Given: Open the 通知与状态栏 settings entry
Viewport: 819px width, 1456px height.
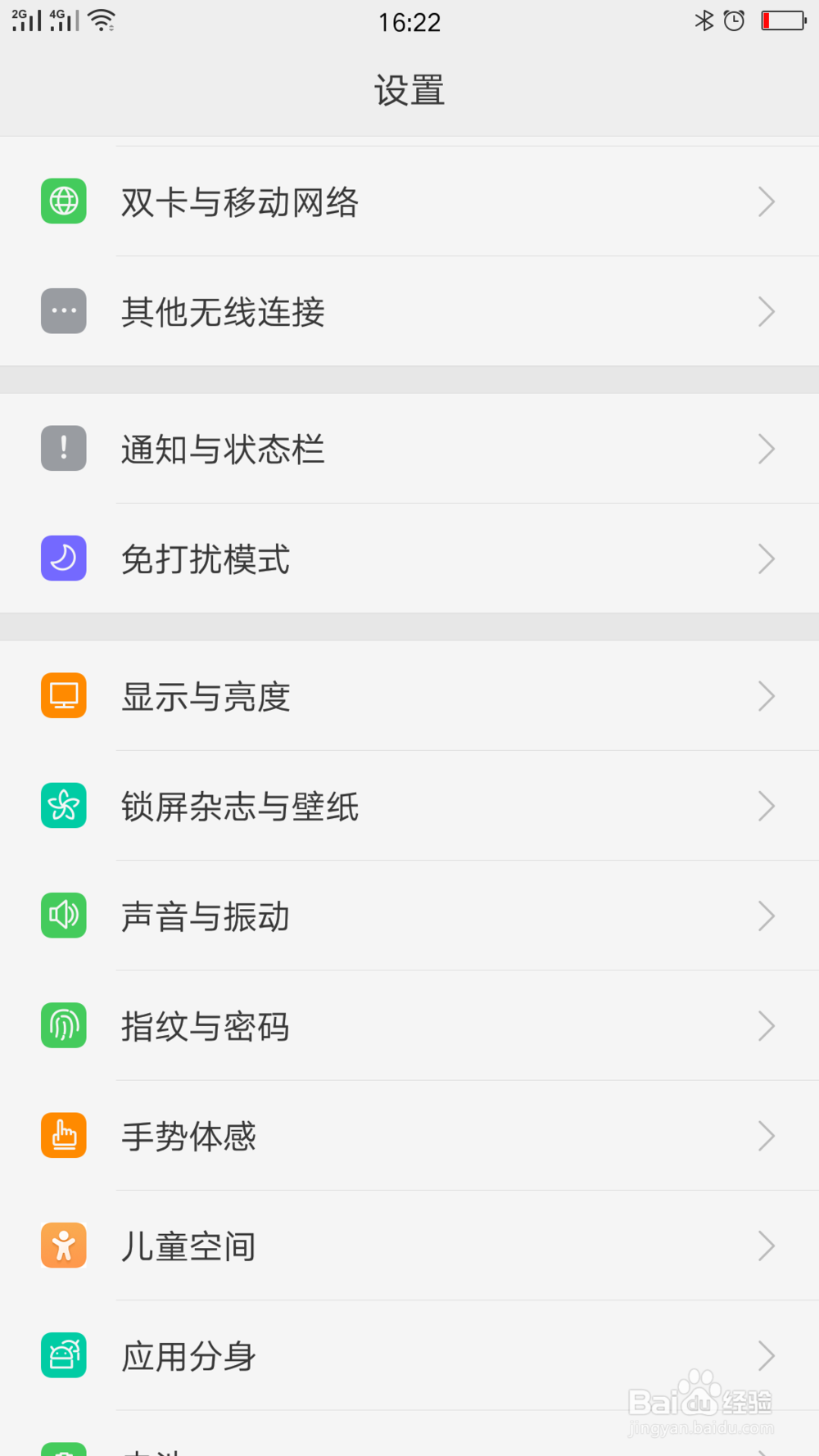Looking at the screenshot, I should click(x=409, y=448).
